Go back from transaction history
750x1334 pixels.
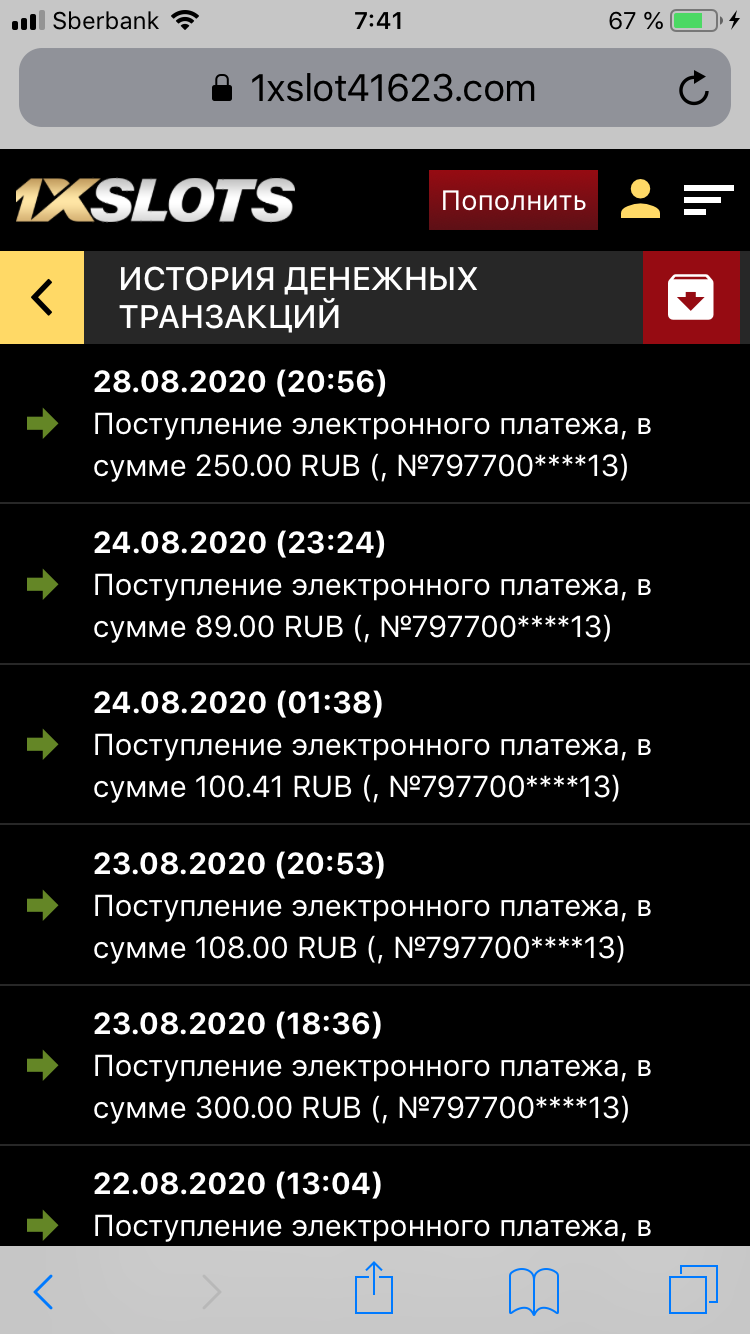(42, 298)
